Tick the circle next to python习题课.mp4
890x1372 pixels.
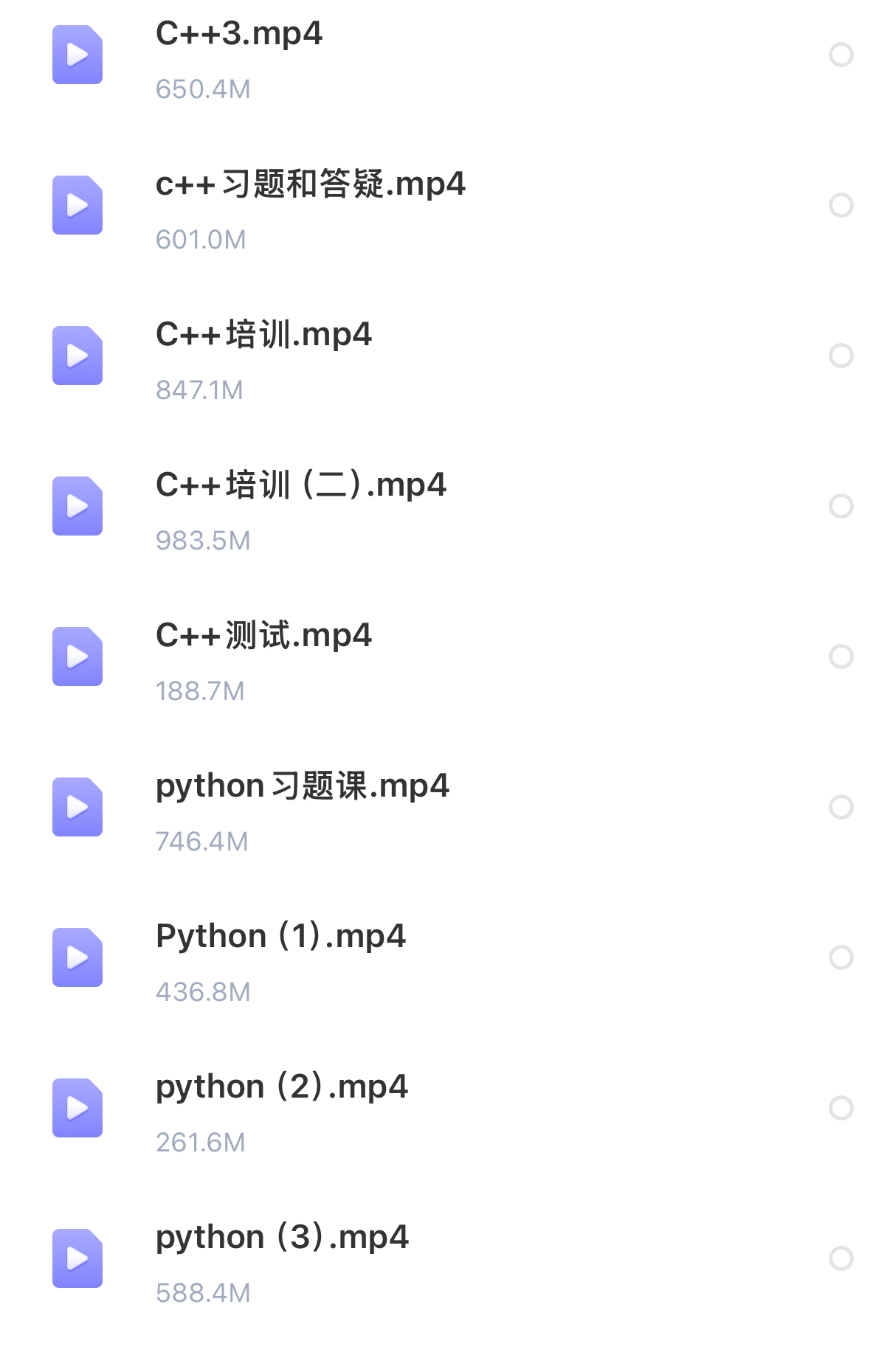click(x=841, y=806)
